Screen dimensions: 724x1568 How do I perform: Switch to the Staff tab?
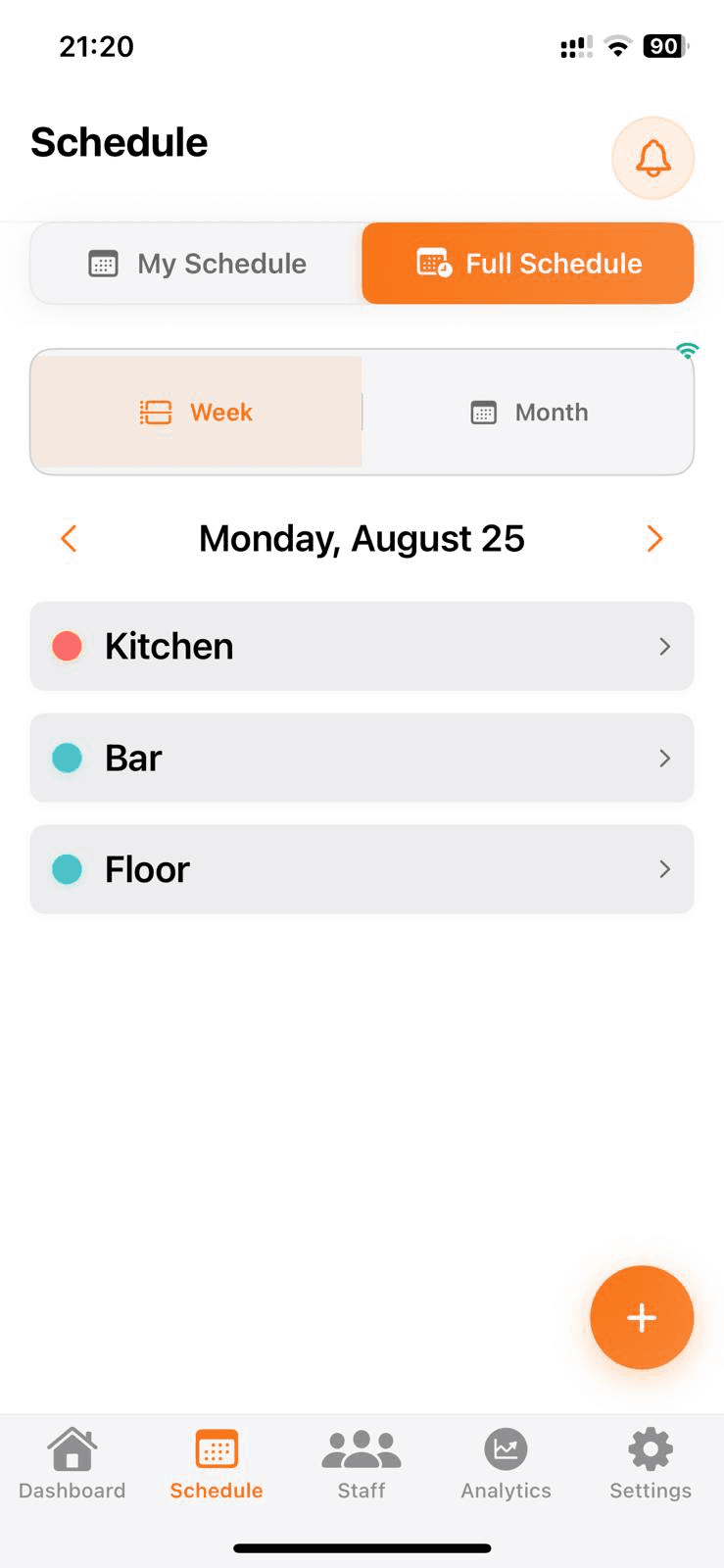coord(362,1464)
